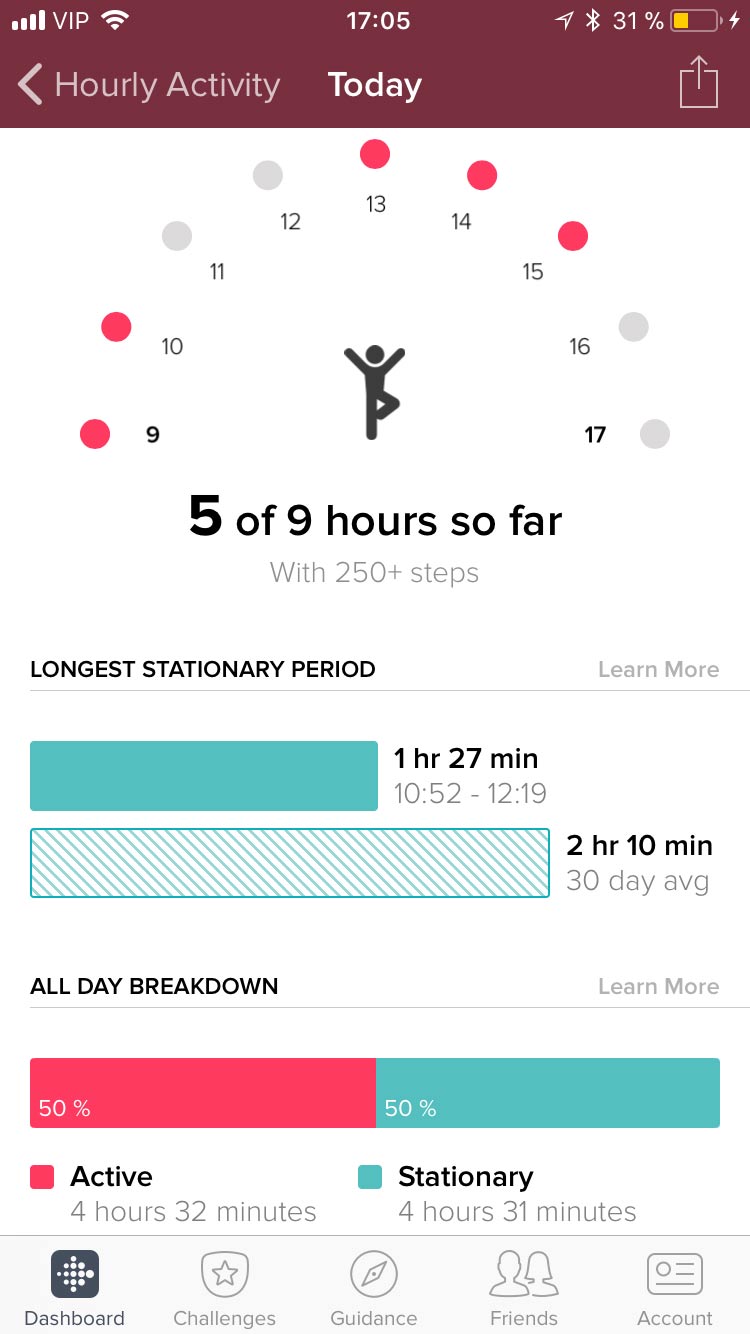
Task: Open the Guidance tab
Action: point(374,1288)
